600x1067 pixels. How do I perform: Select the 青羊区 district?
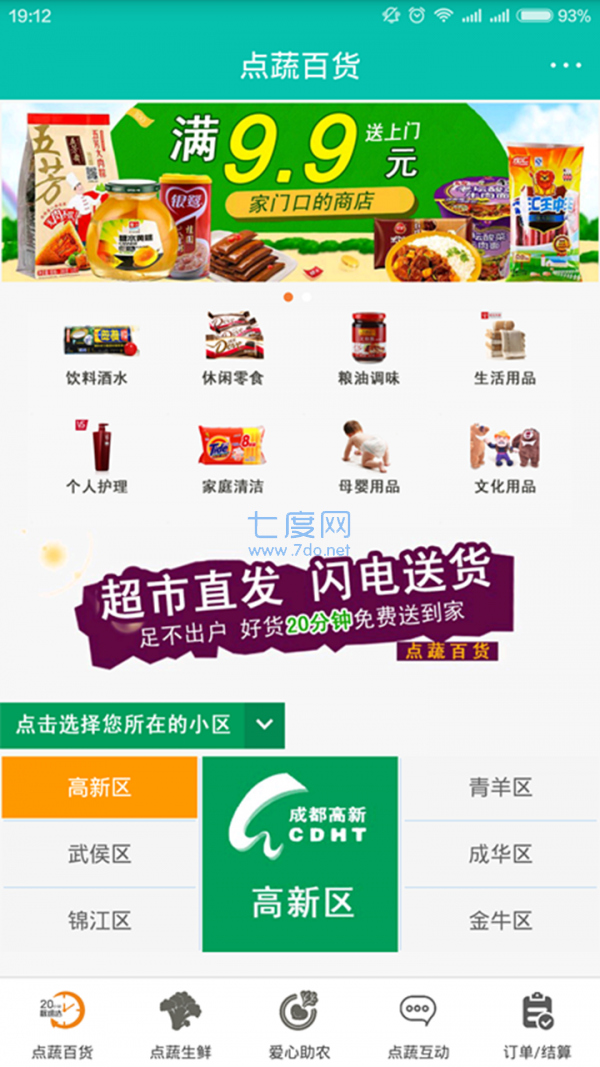coord(500,788)
